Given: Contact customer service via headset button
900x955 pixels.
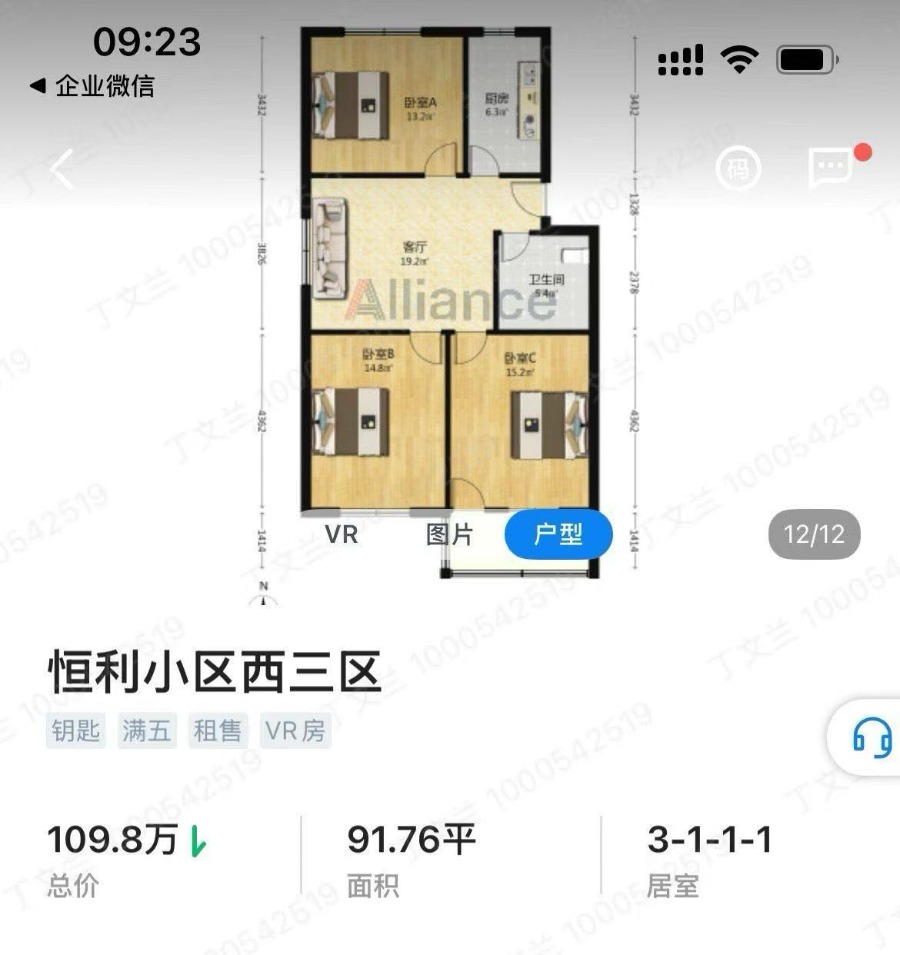Looking at the screenshot, I should [870, 739].
